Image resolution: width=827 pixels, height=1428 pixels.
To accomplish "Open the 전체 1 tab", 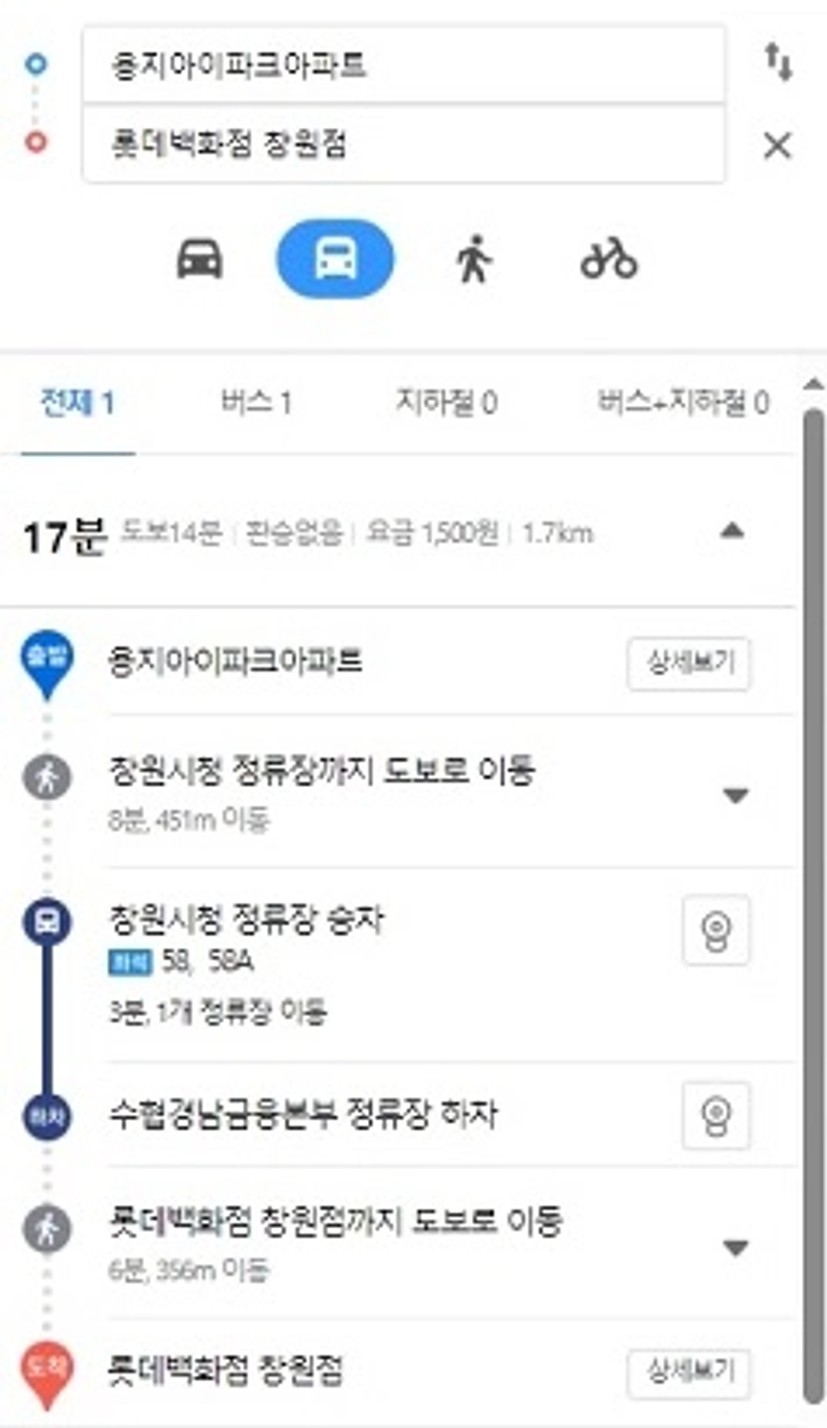I will point(78,403).
